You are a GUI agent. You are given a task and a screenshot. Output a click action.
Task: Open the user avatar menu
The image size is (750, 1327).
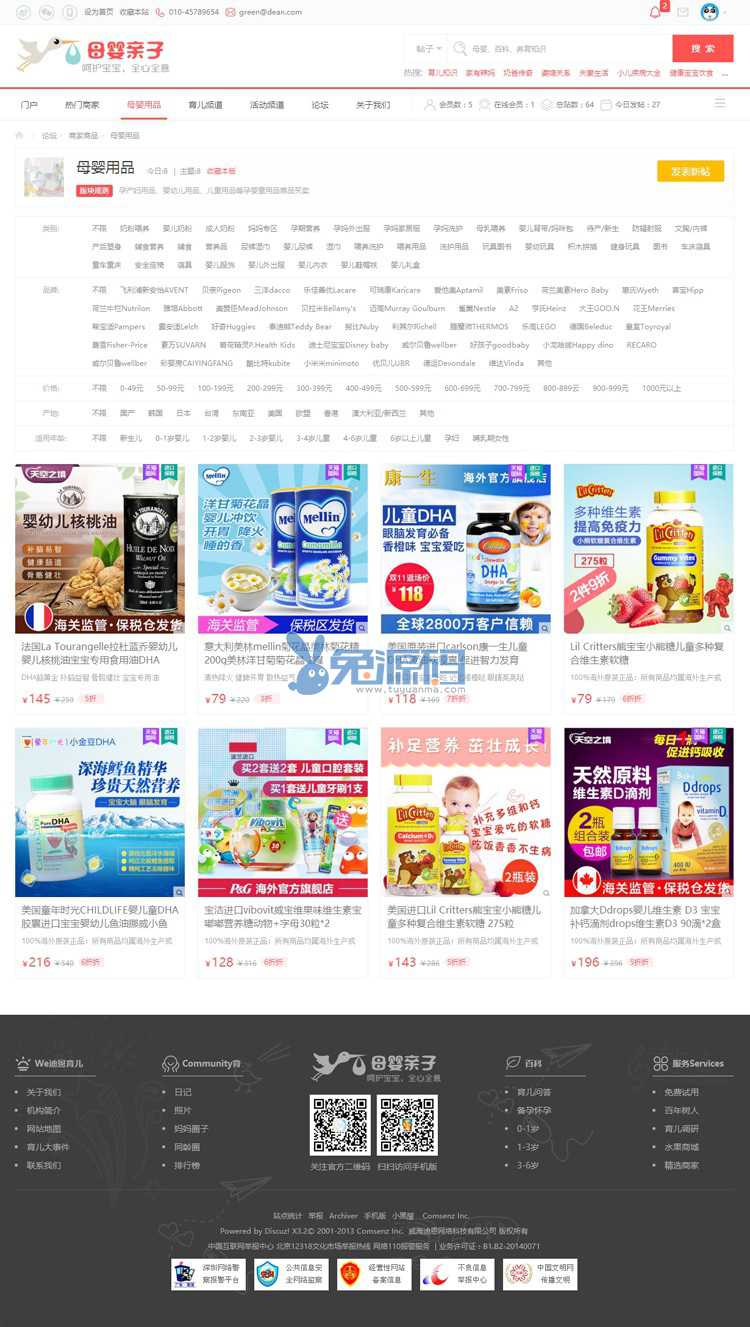710,12
